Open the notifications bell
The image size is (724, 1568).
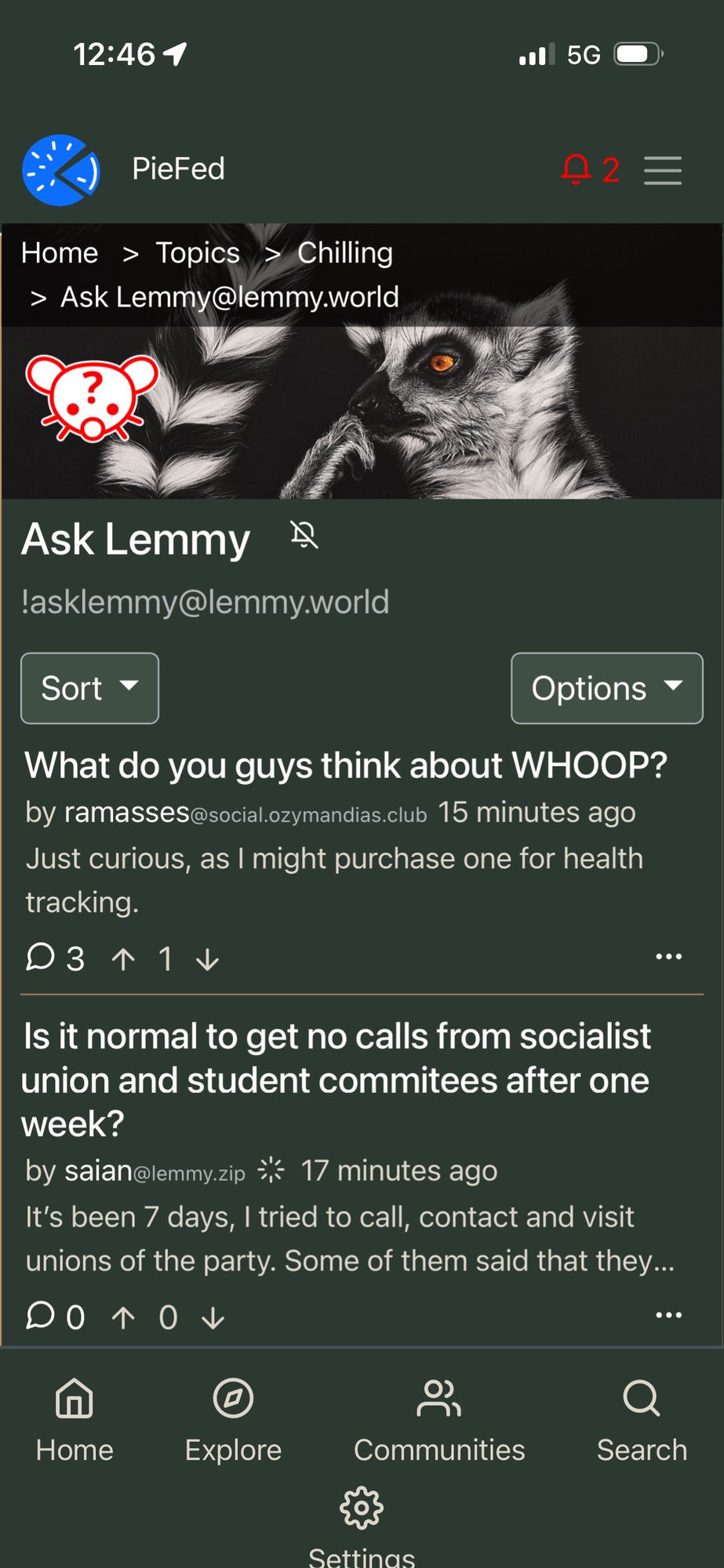pyautogui.click(x=577, y=169)
